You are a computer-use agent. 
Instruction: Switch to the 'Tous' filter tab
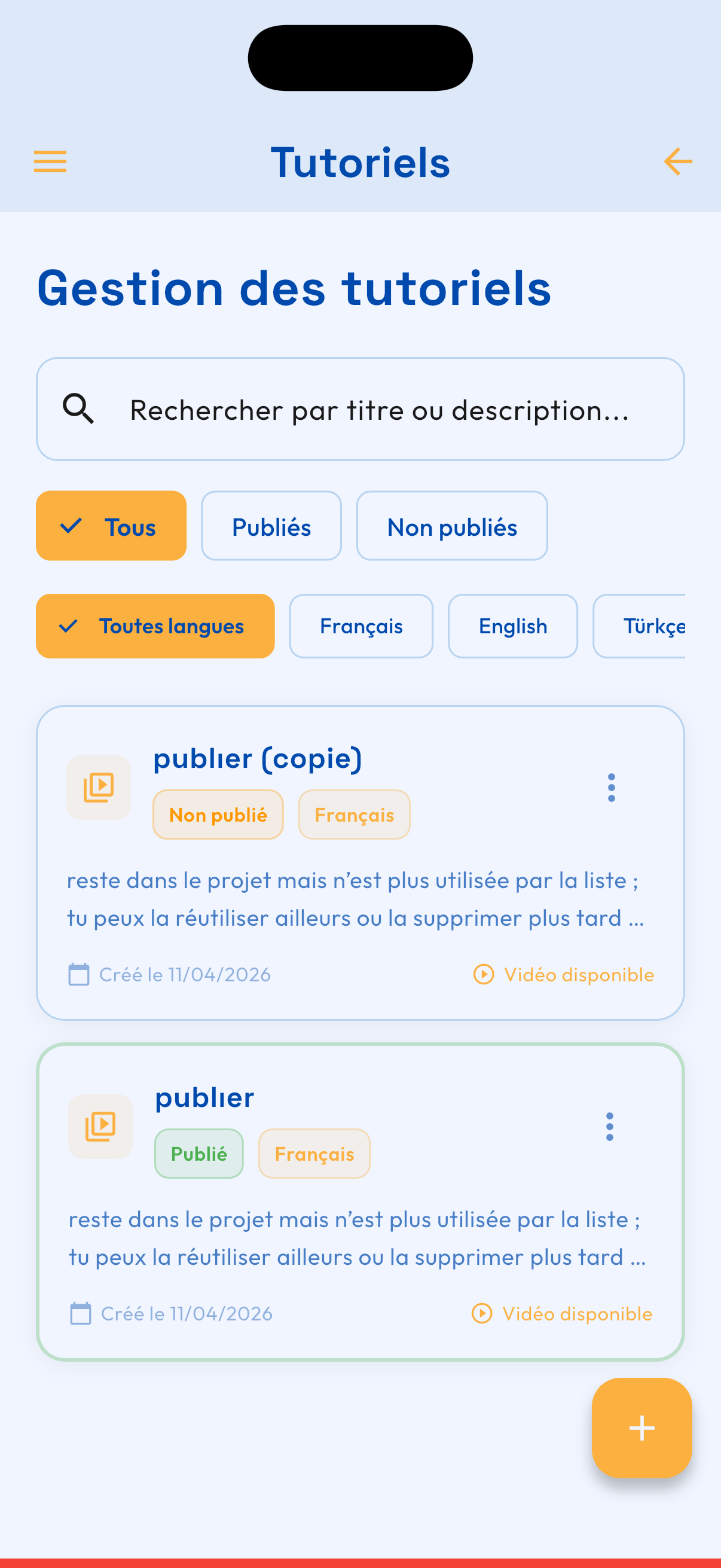111,525
